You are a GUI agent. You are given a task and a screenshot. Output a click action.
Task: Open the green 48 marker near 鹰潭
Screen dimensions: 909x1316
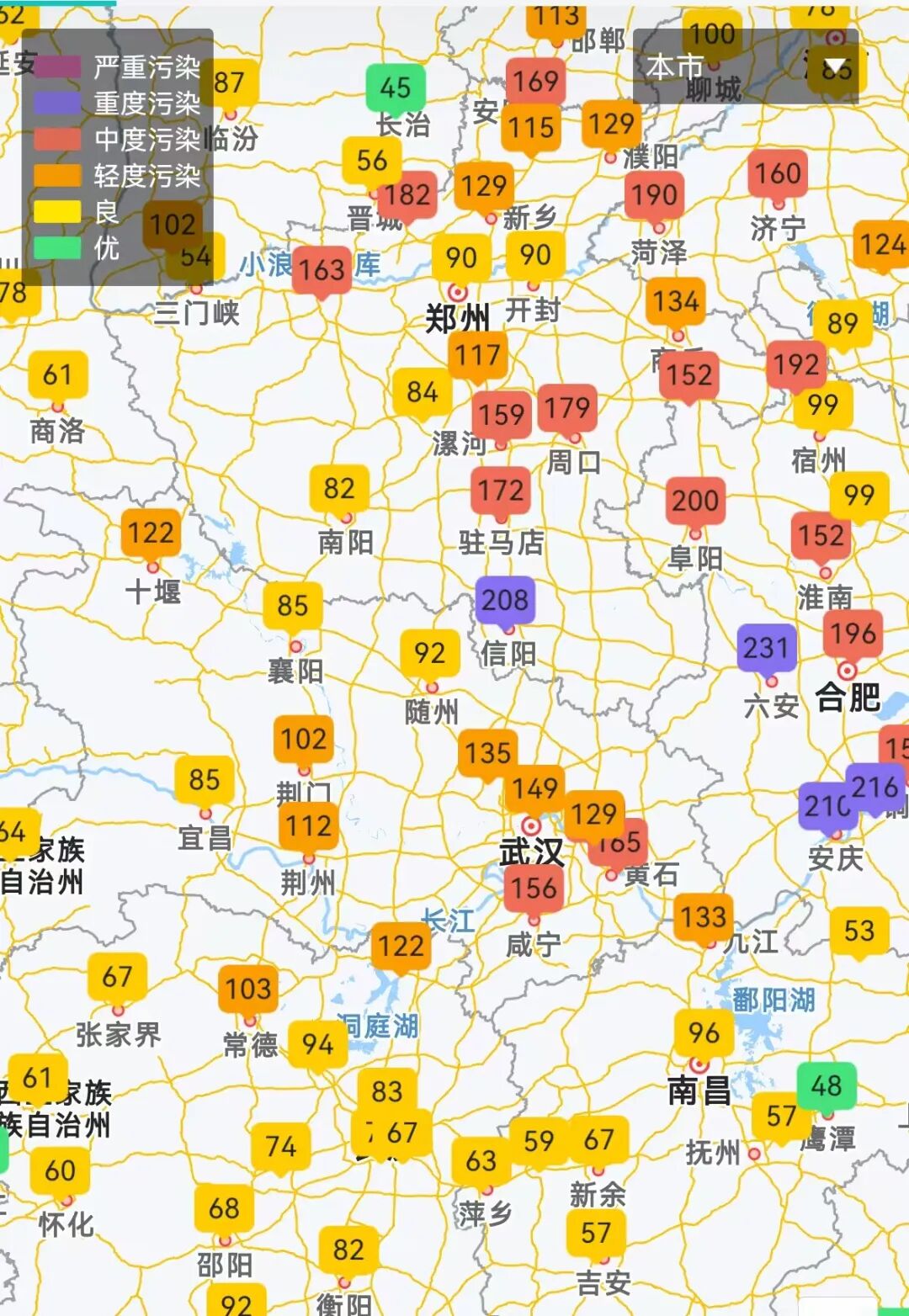click(826, 1085)
